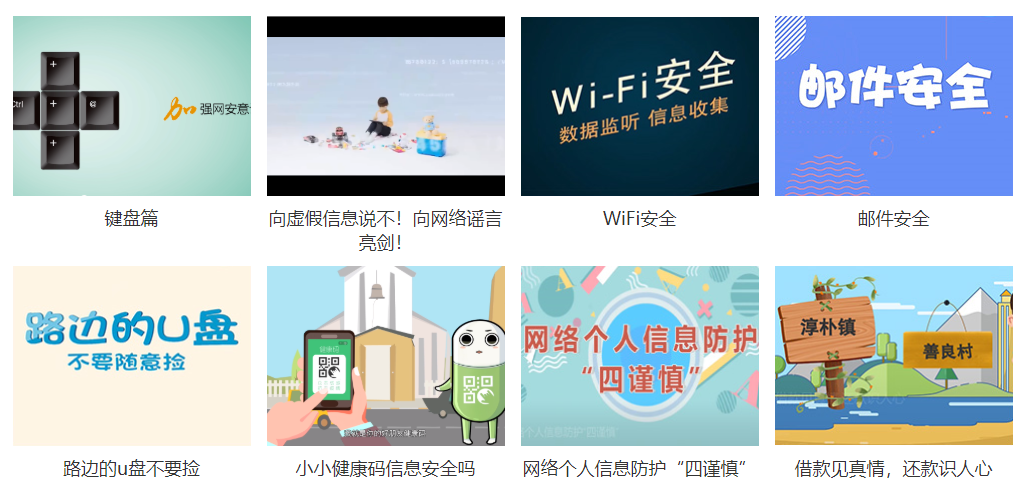
Task: Open the 键盘篇 video tile
Action: point(132,106)
